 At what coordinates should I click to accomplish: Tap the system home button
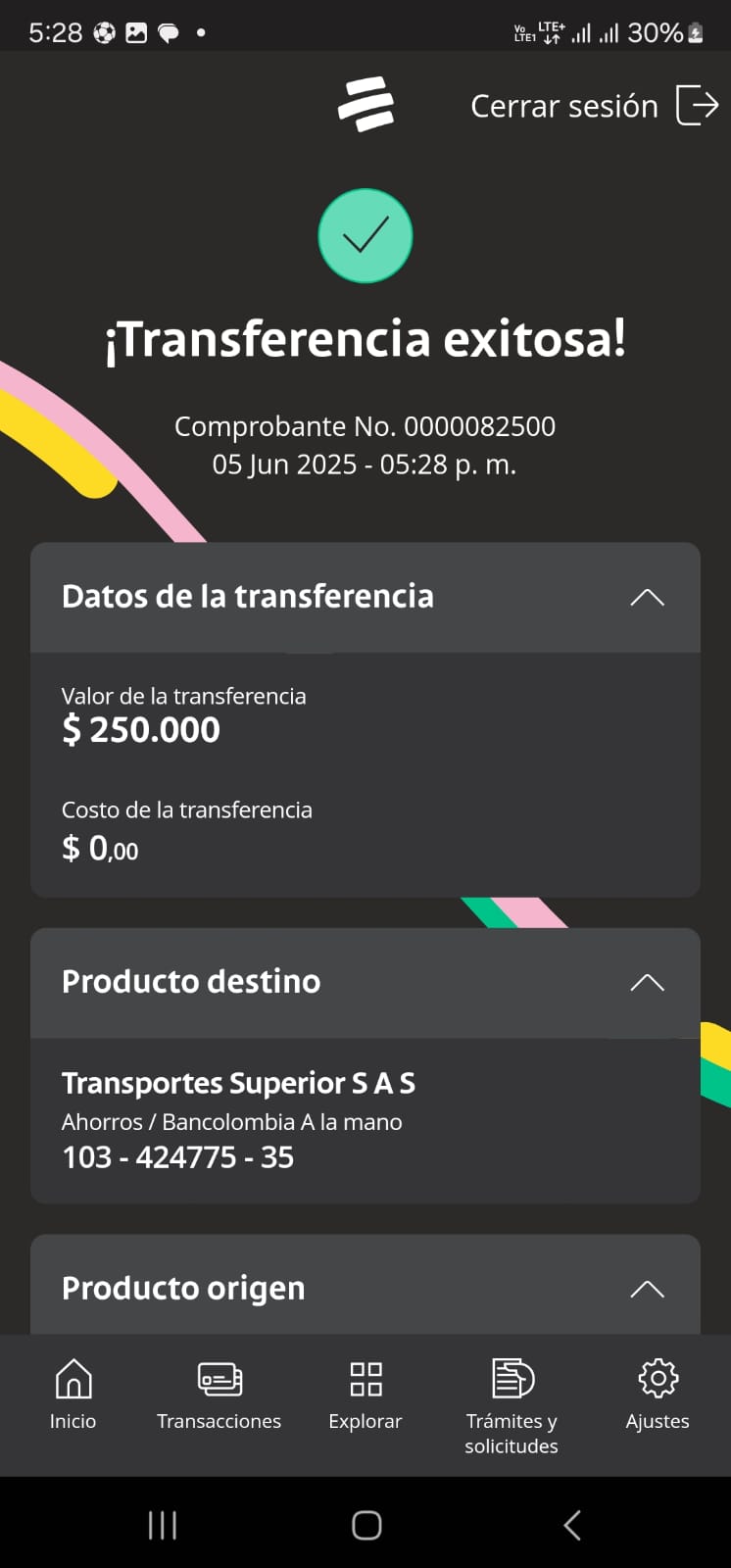(x=366, y=1525)
